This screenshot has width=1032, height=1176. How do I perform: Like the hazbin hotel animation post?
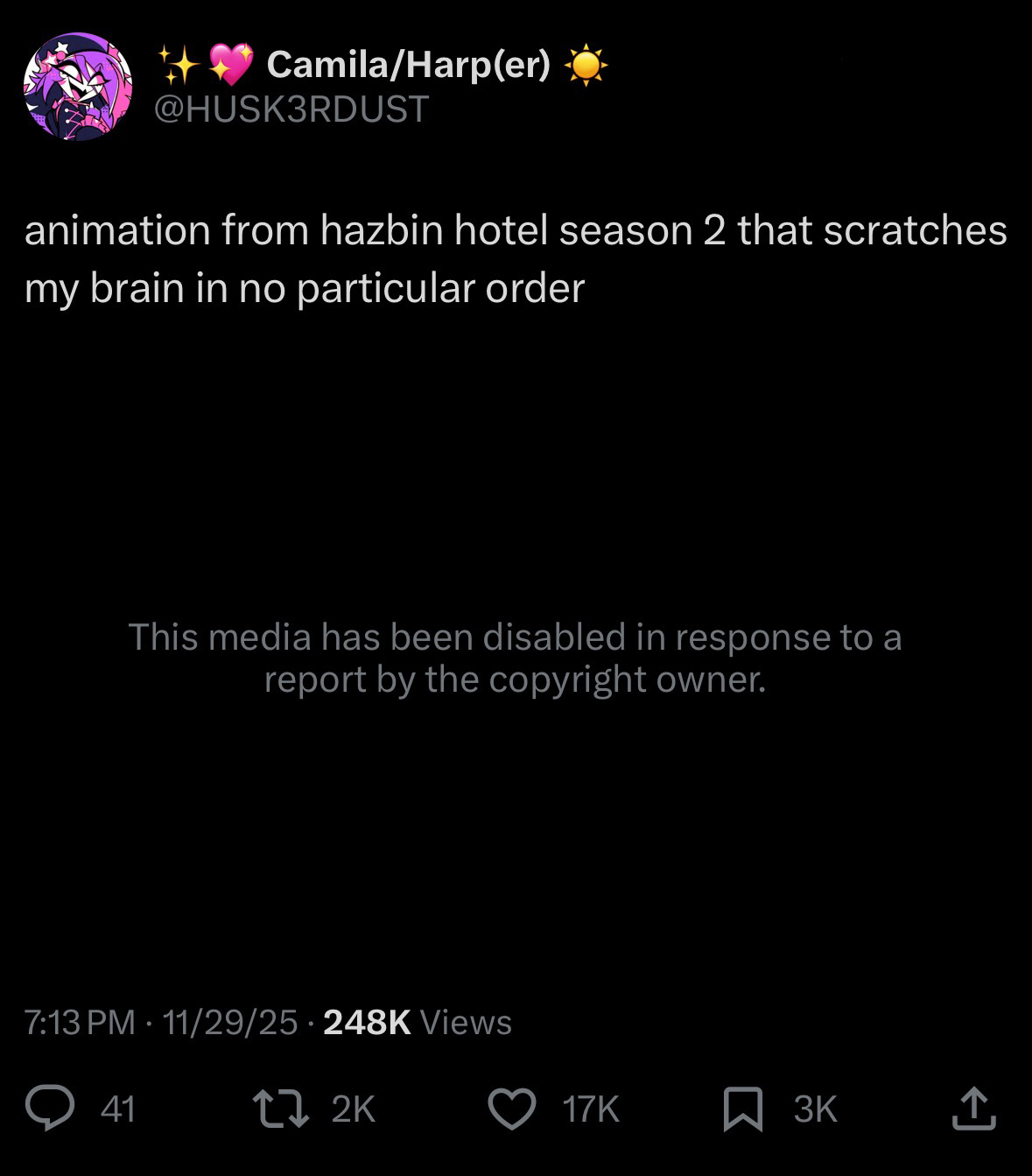[x=511, y=1109]
